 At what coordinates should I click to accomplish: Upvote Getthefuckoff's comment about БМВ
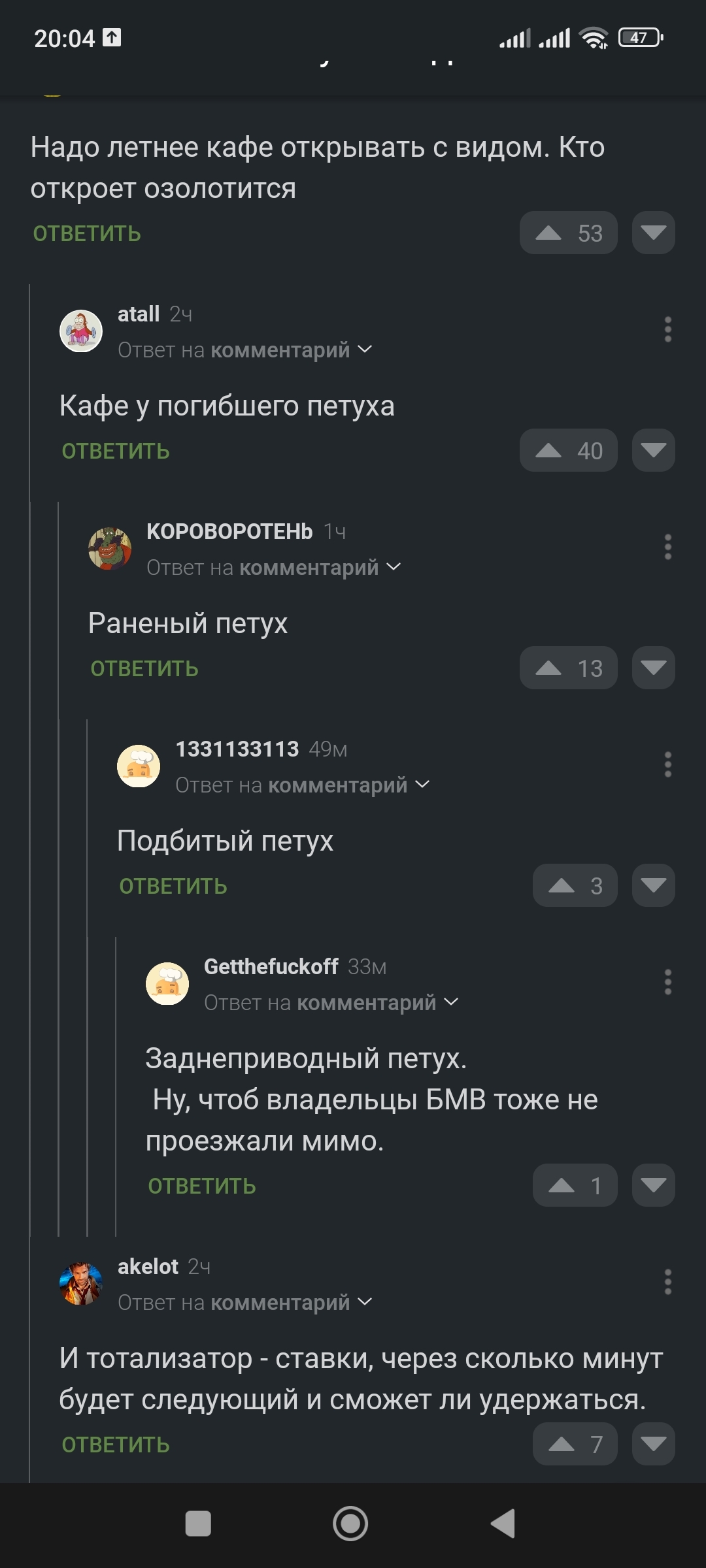click(574, 1186)
